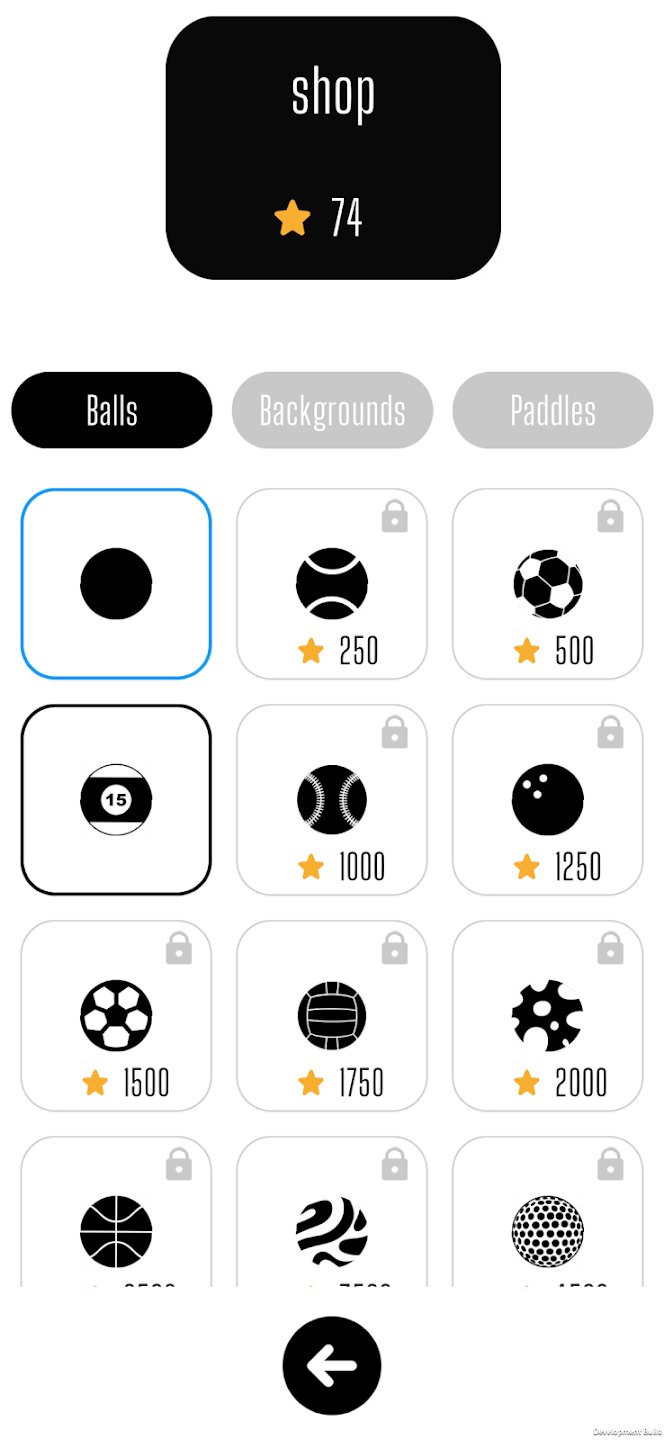This screenshot has width=664, height=1440.
Task: Unlock the baseball priced at 1000
Action: click(332, 800)
